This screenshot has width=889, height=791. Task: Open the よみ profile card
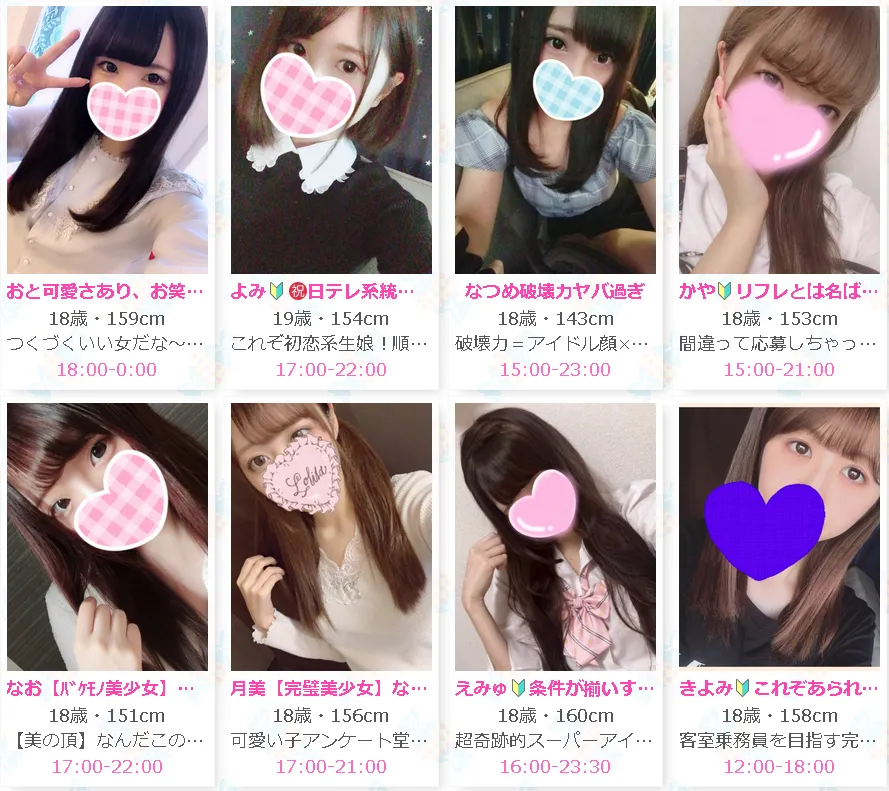[x=331, y=140]
